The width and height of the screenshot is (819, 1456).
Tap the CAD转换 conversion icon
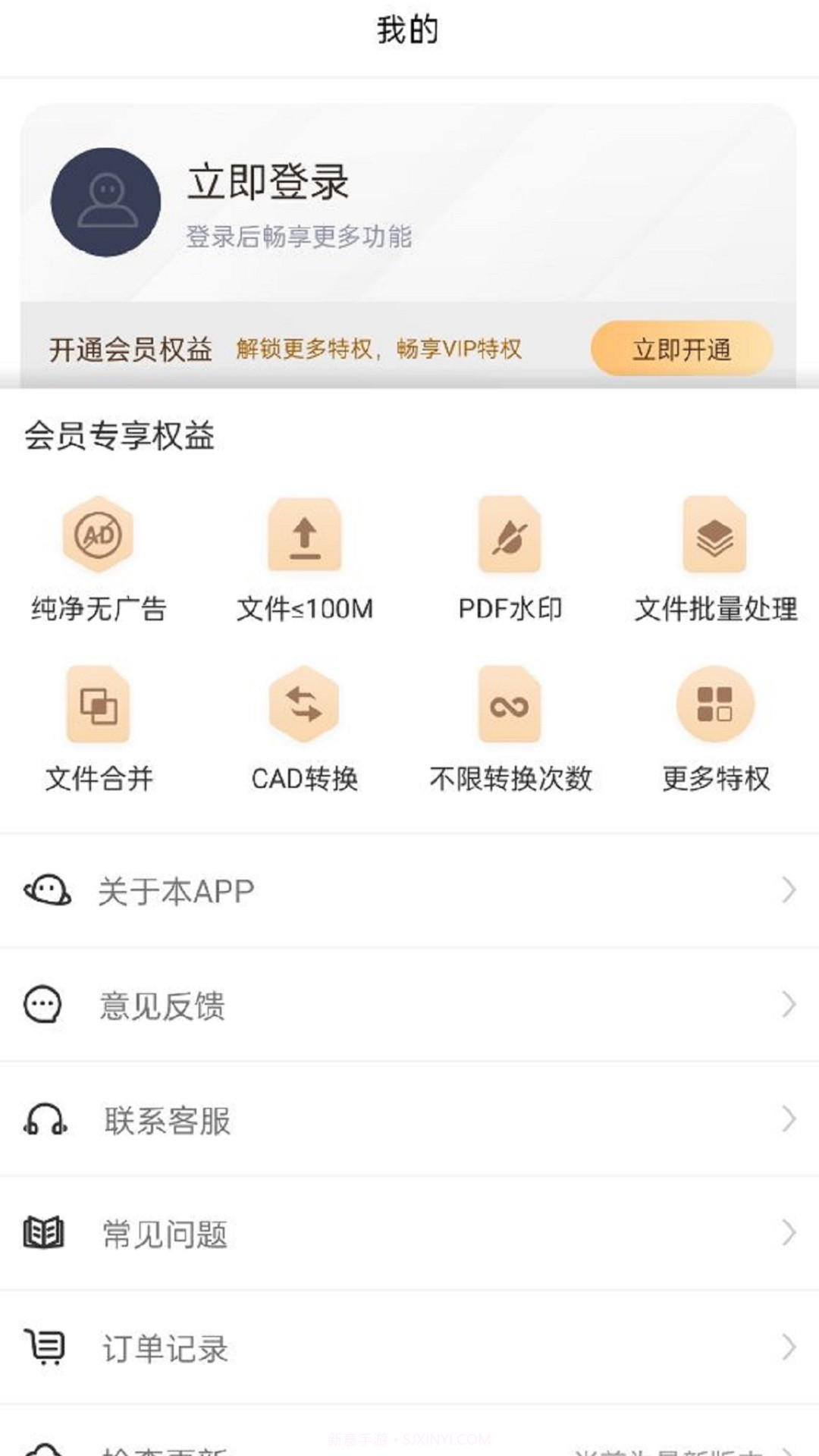[x=305, y=705]
